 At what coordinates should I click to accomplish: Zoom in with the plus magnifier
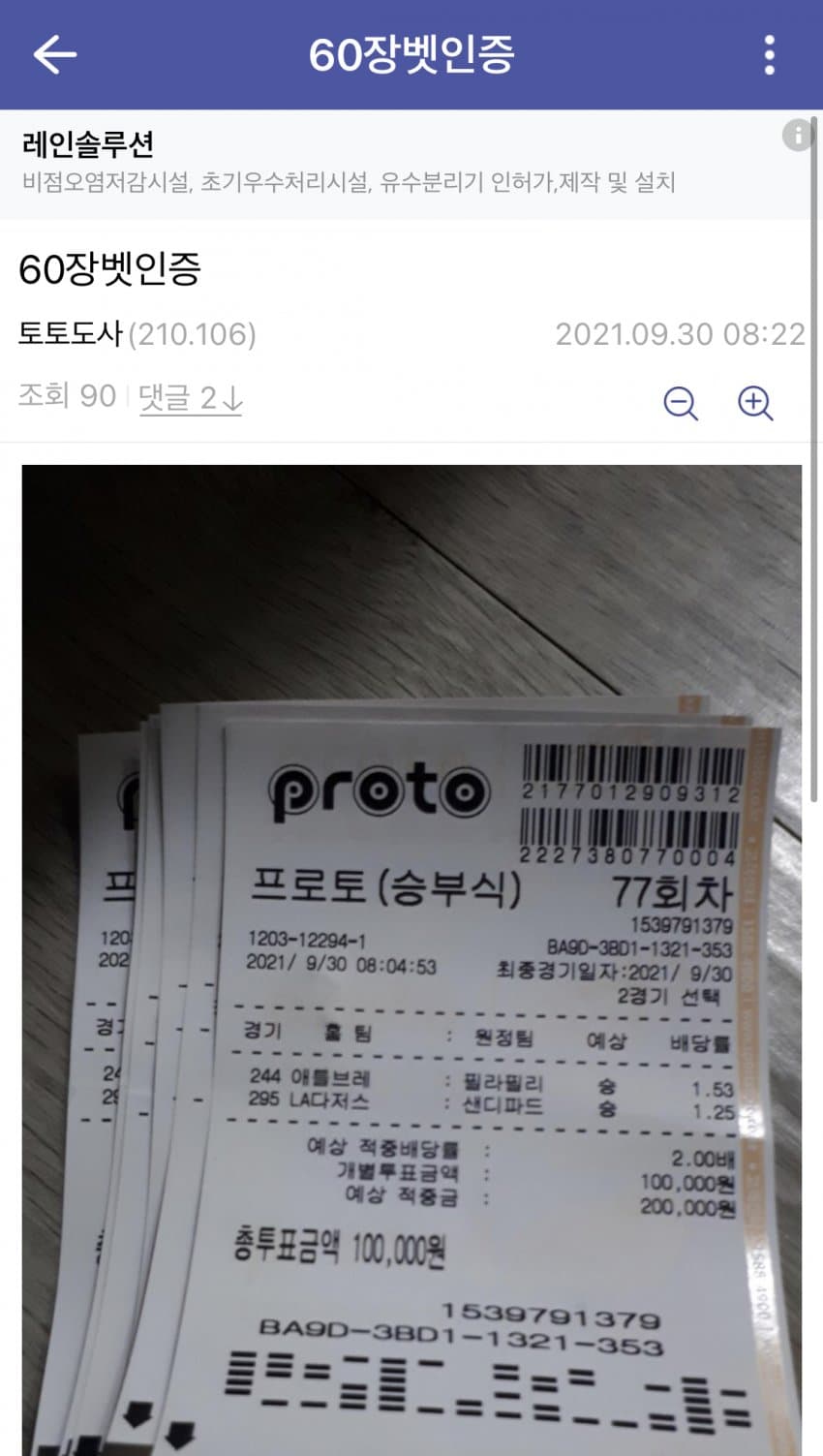(755, 403)
